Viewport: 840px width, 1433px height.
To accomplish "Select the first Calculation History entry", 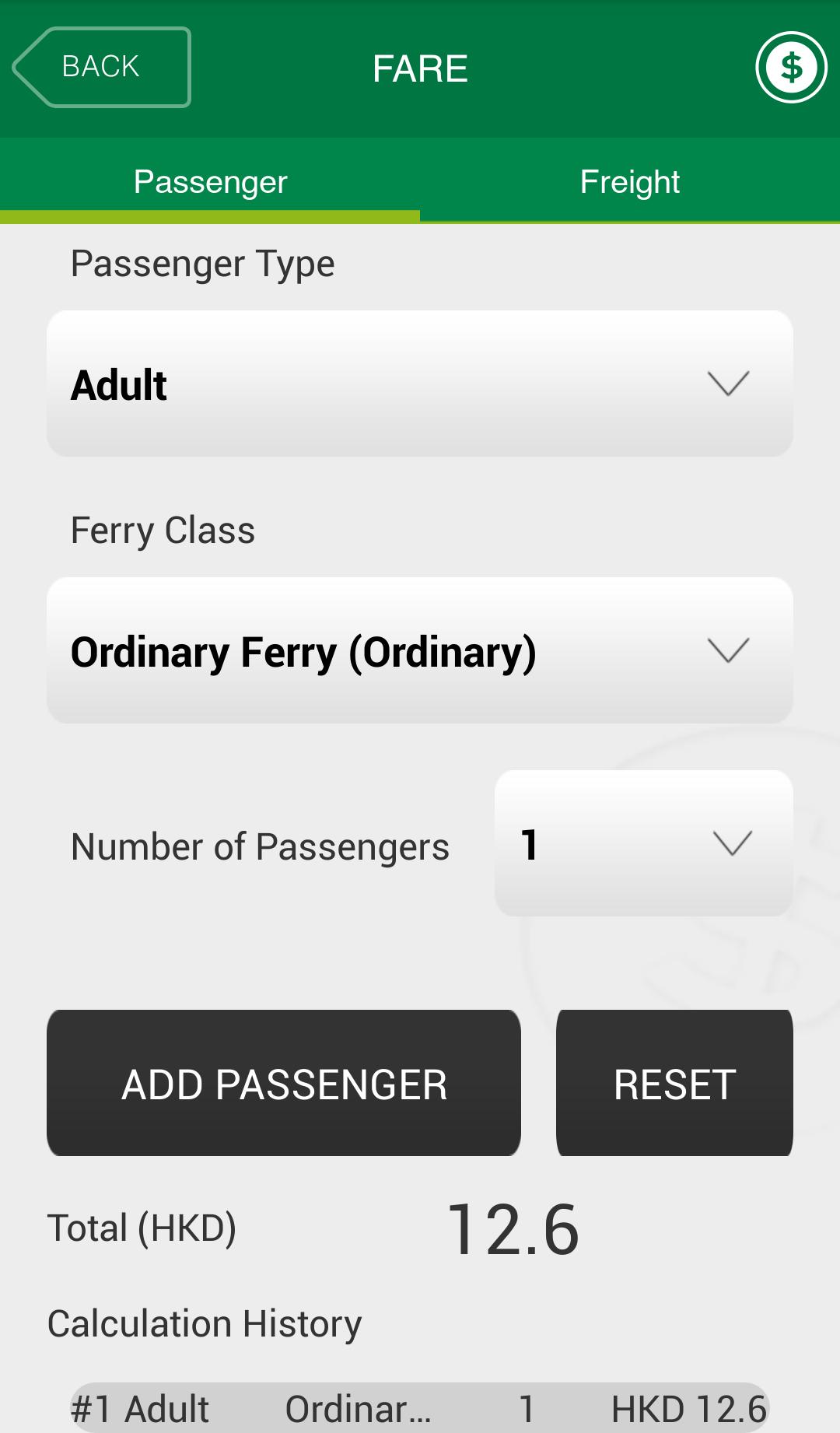I will pos(420,1408).
